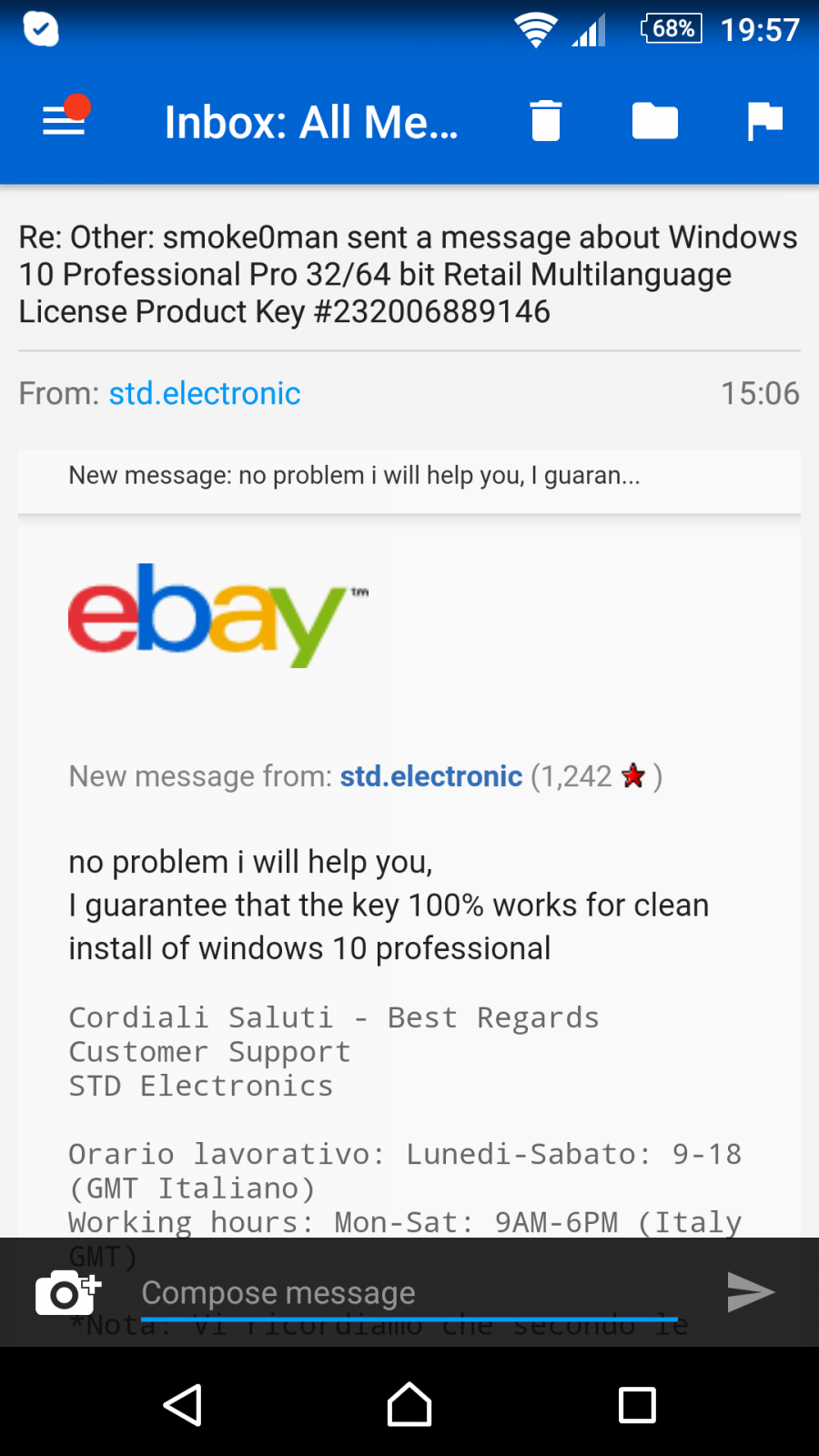This screenshot has height=1456, width=819.
Task: Go to the home screen
Action: tap(409, 1405)
